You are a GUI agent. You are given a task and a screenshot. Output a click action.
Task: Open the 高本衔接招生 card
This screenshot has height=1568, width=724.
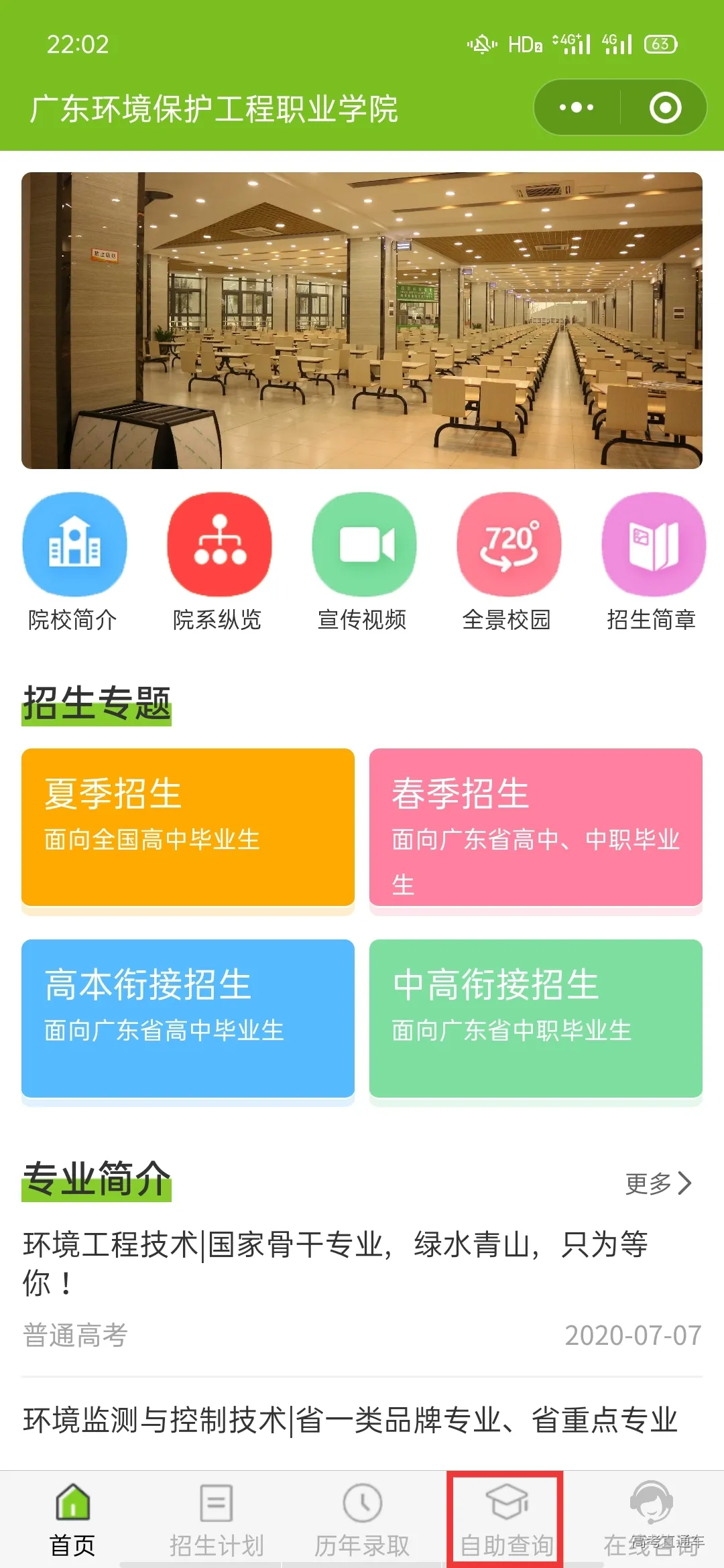pyautogui.click(x=188, y=1019)
